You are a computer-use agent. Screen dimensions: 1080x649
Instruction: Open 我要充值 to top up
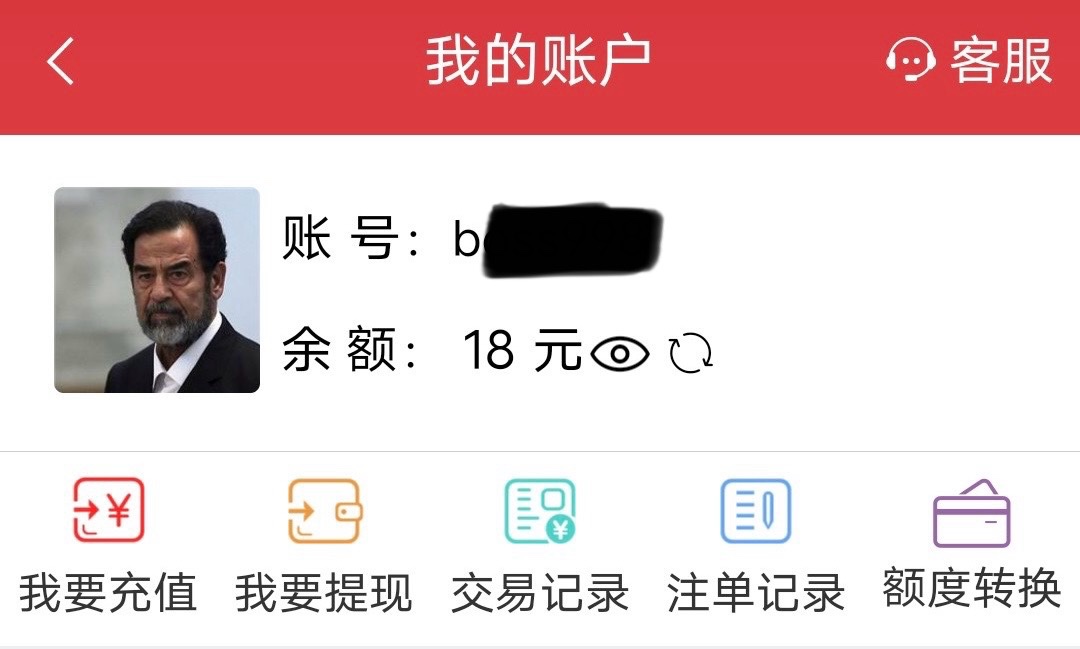108,545
